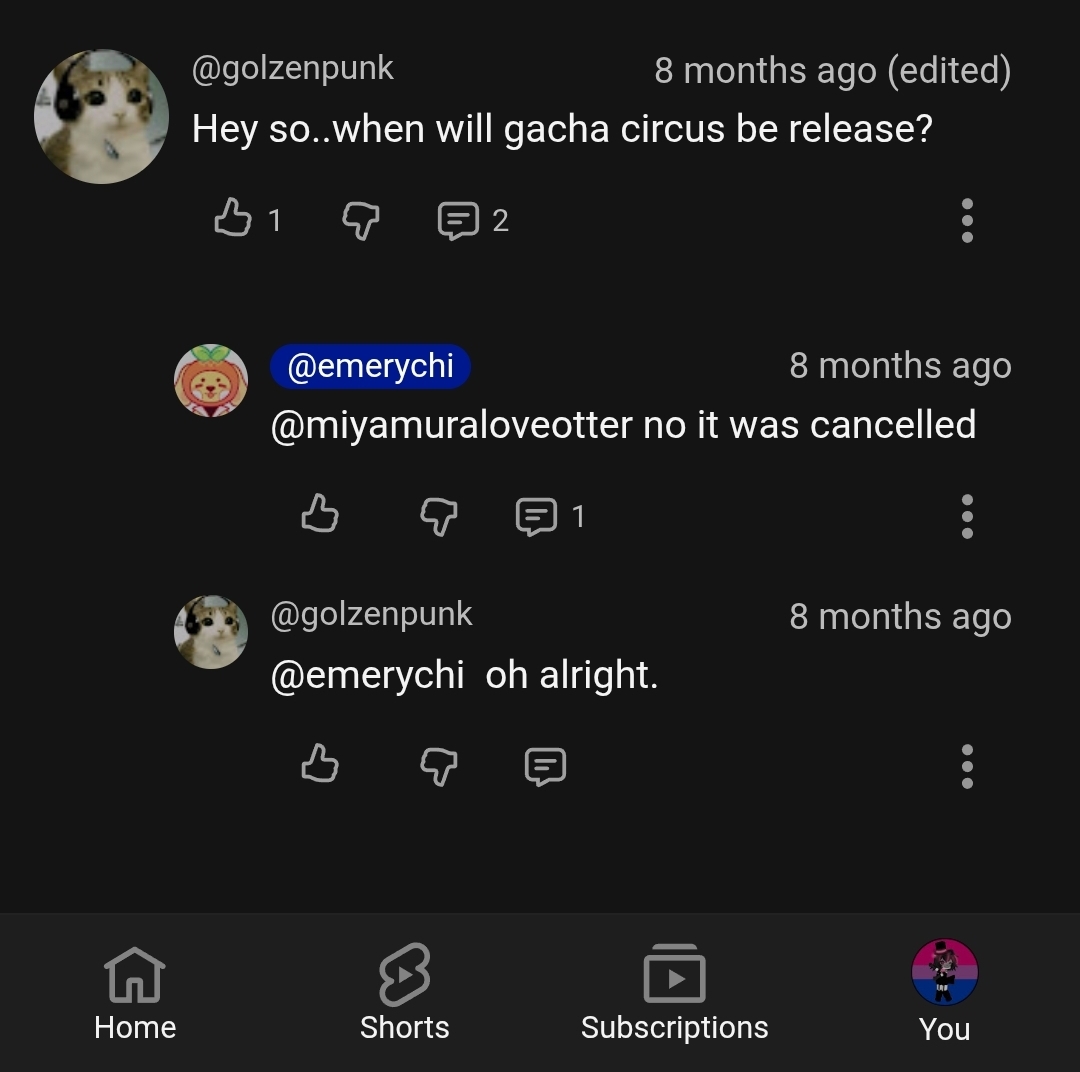Open more options for the gacha circus question
This screenshot has width=1080, height=1072.
pyautogui.click(x=966, y=220)
